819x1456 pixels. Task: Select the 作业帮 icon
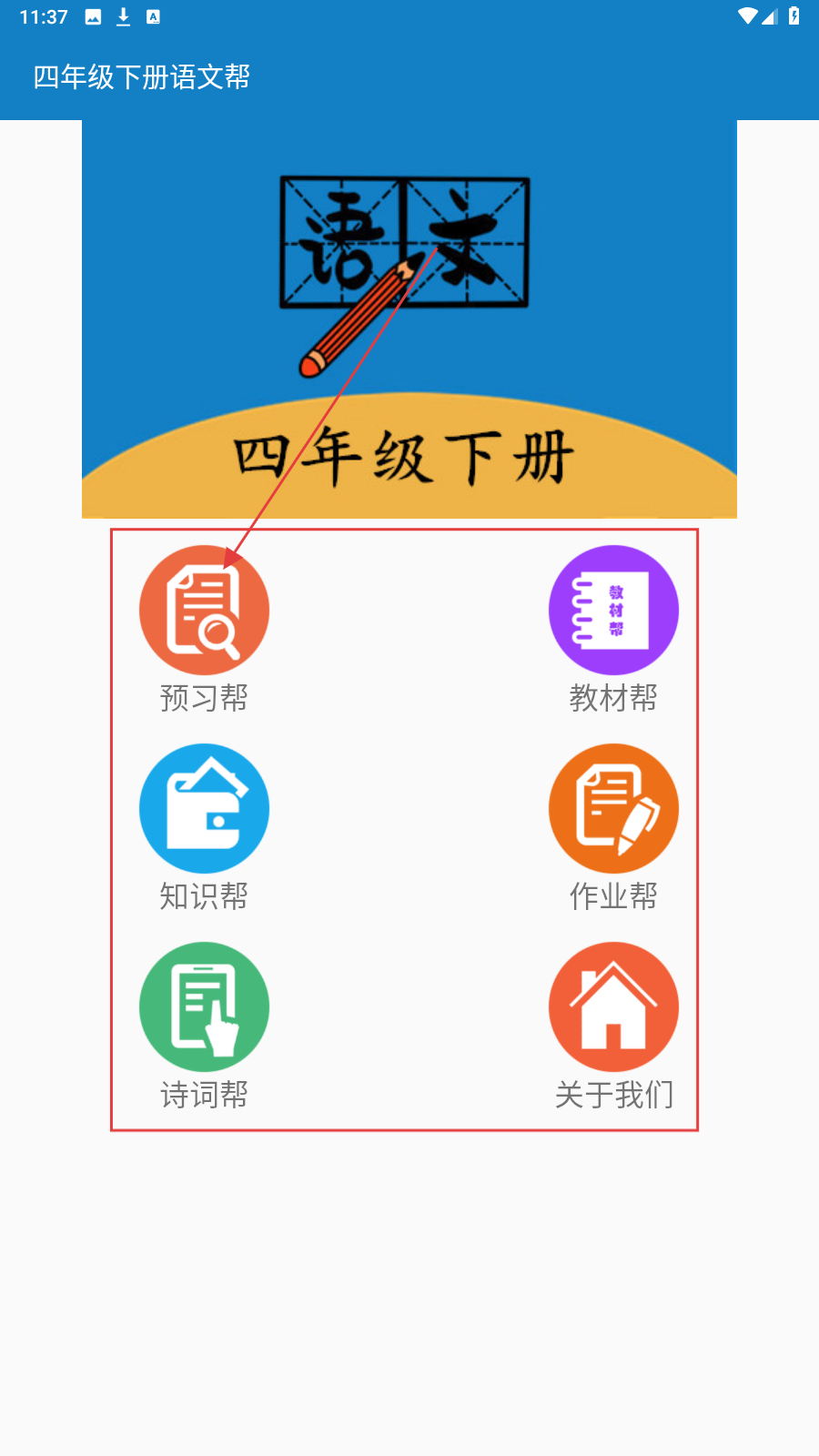point(613,809)
